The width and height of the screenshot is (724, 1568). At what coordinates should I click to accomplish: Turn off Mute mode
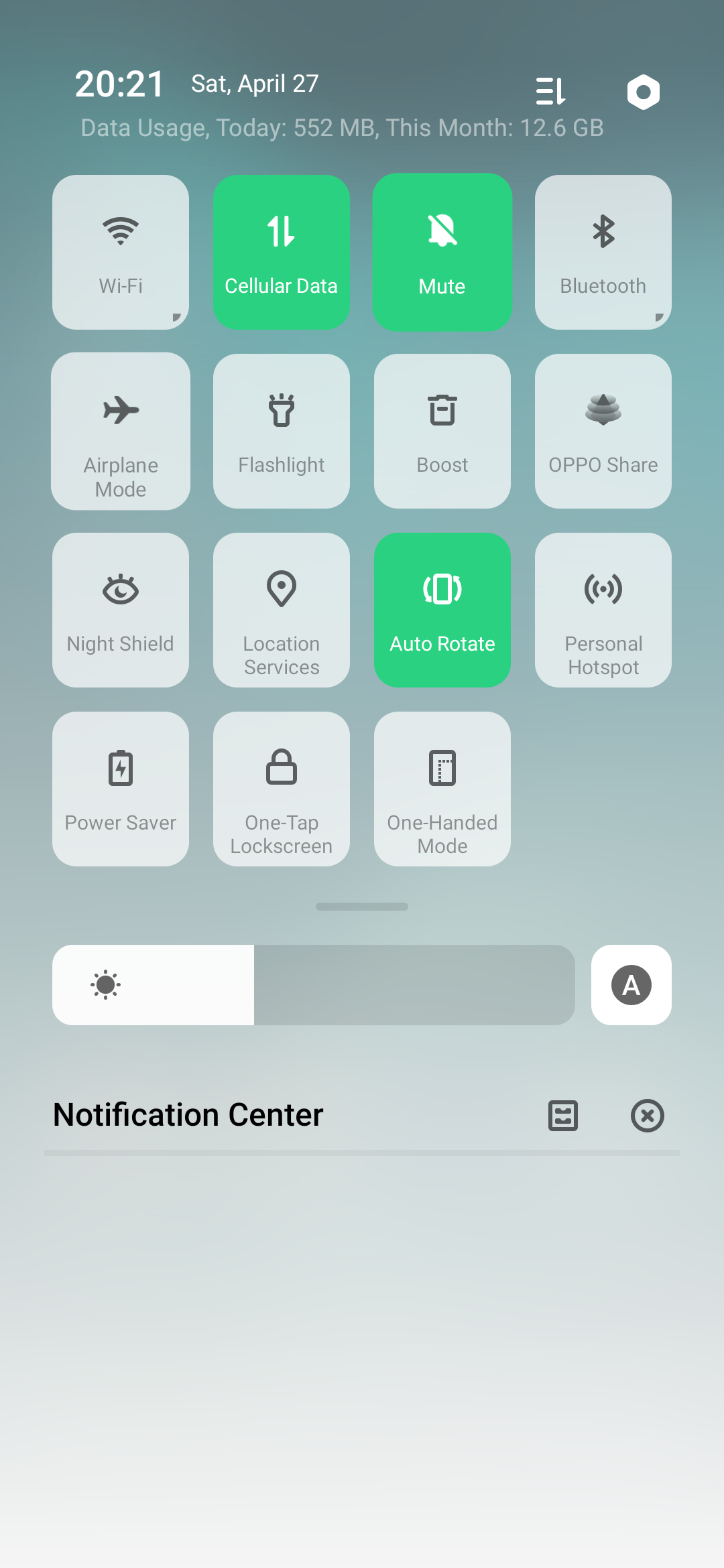click(x=442, y=252)
